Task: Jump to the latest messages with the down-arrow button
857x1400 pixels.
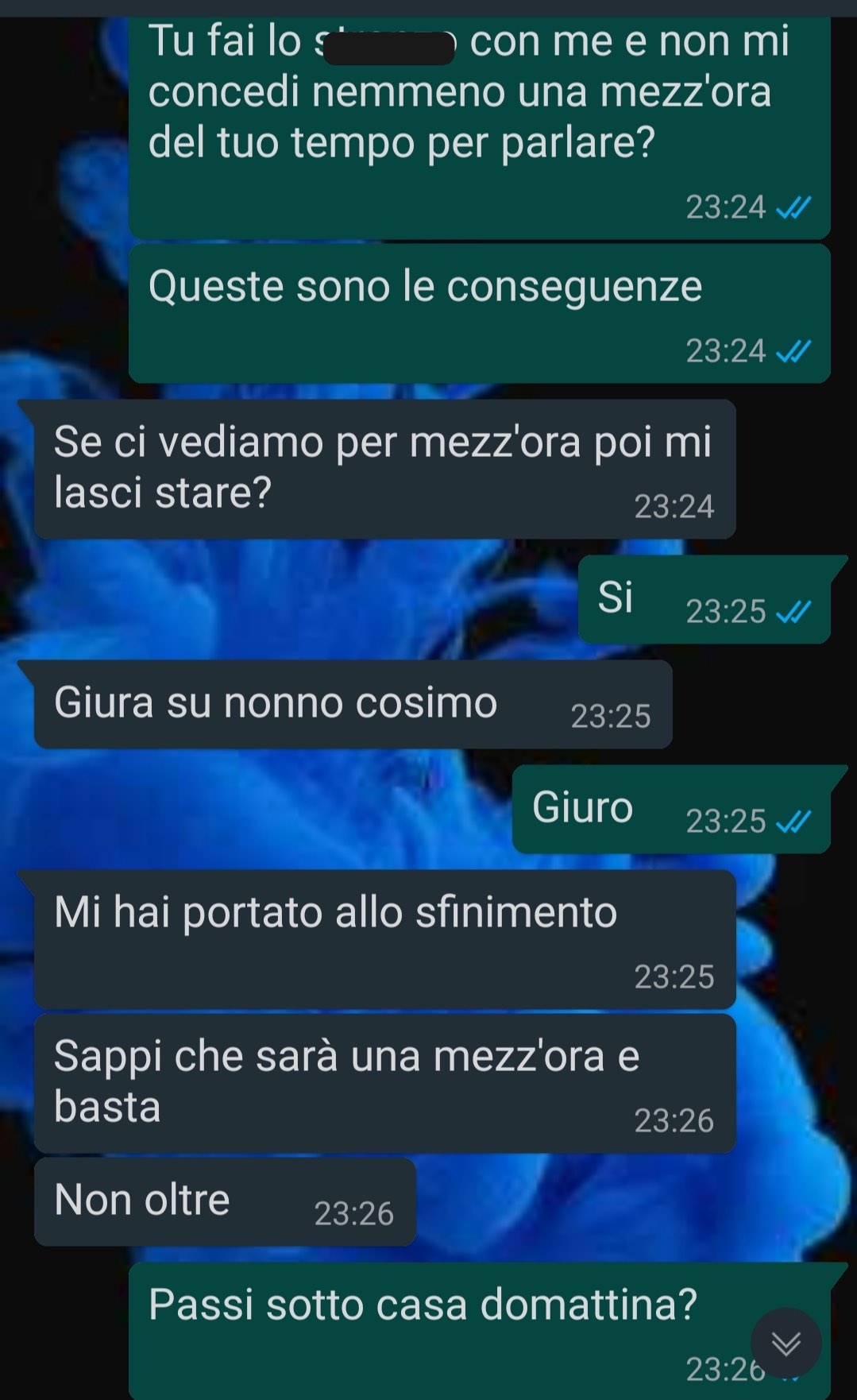Action: [x=786, y=1343]
